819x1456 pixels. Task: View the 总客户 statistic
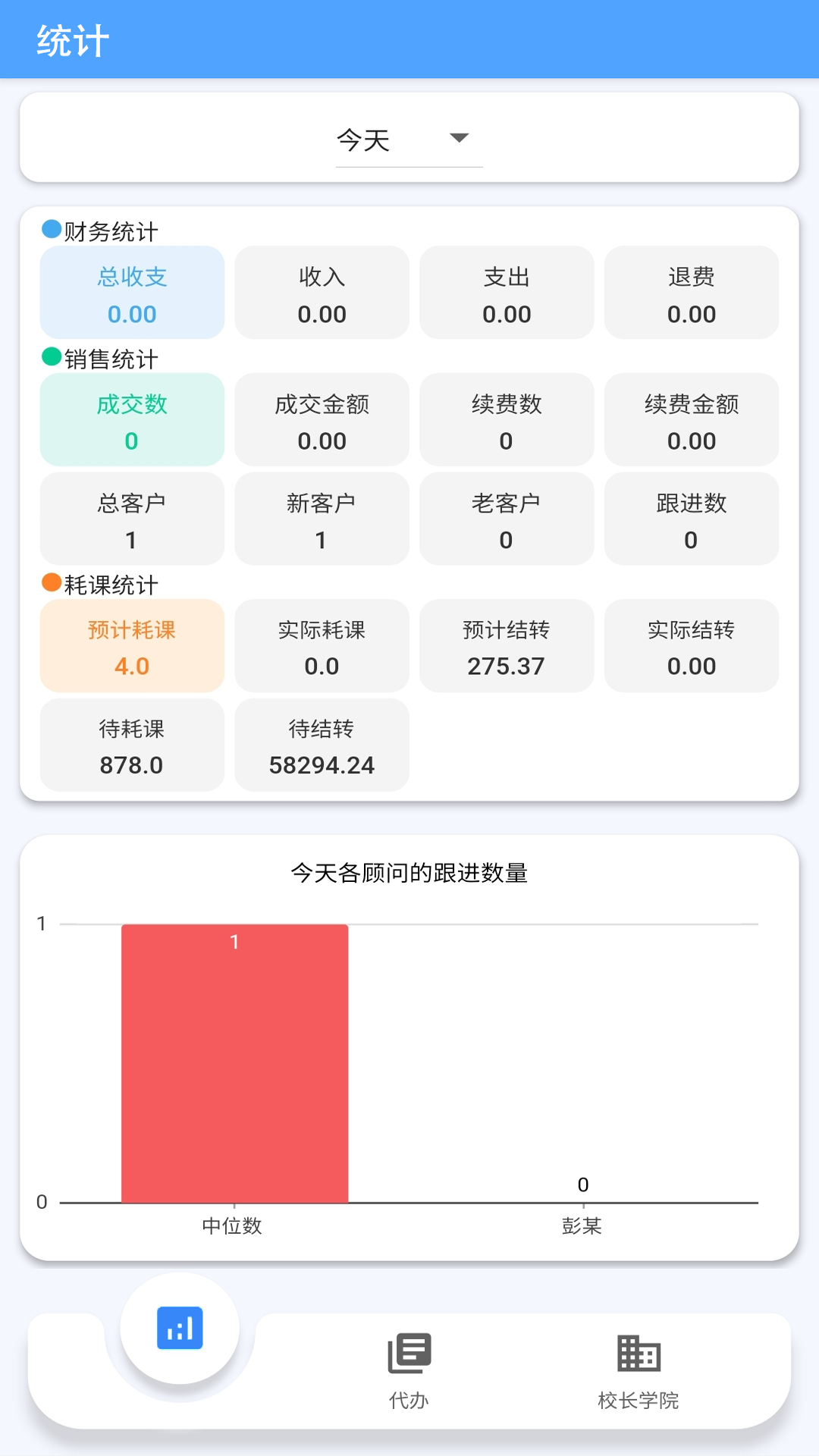[x=132, y=519]
